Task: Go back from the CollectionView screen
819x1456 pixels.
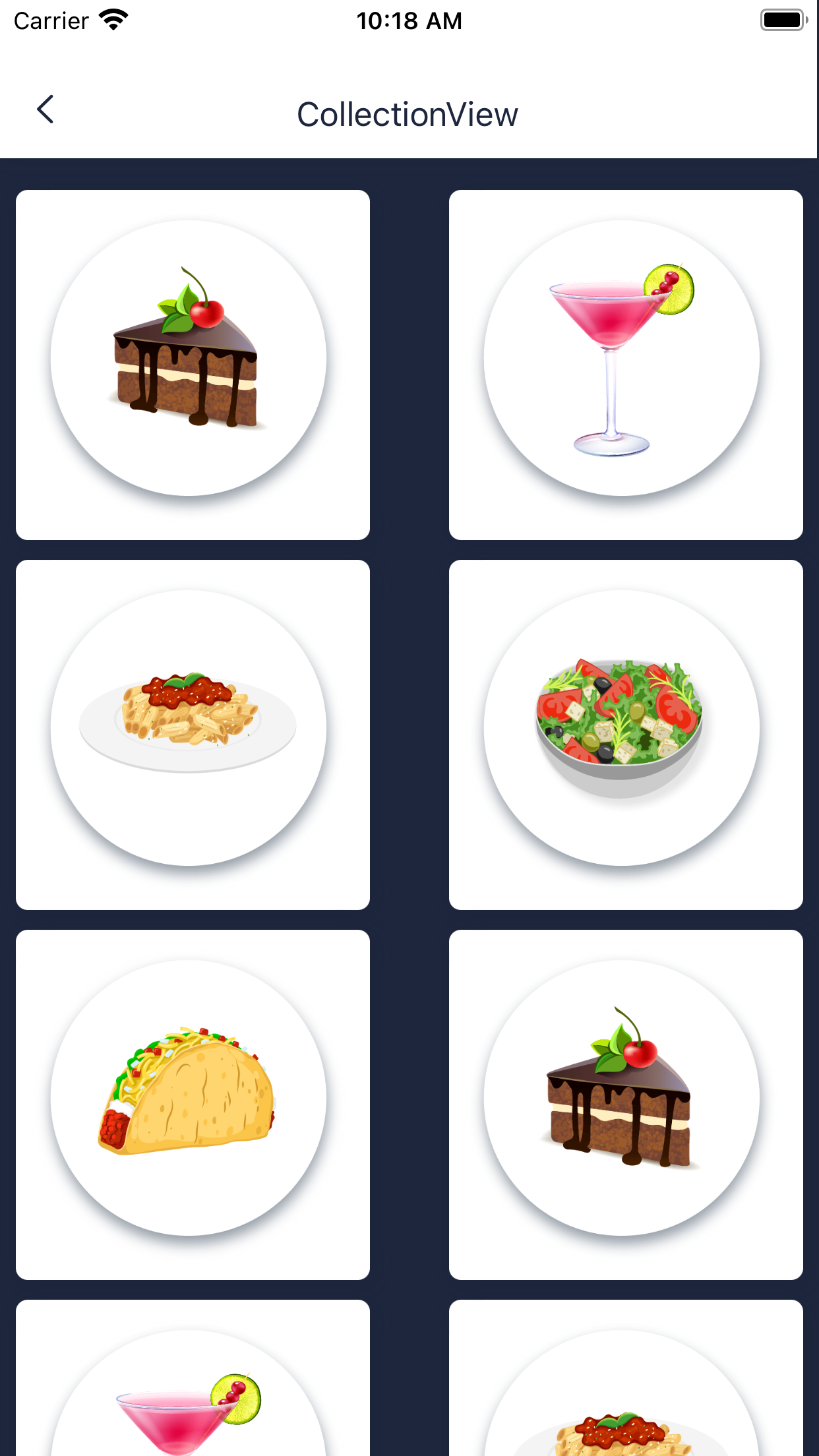Action: click(45, 110)
